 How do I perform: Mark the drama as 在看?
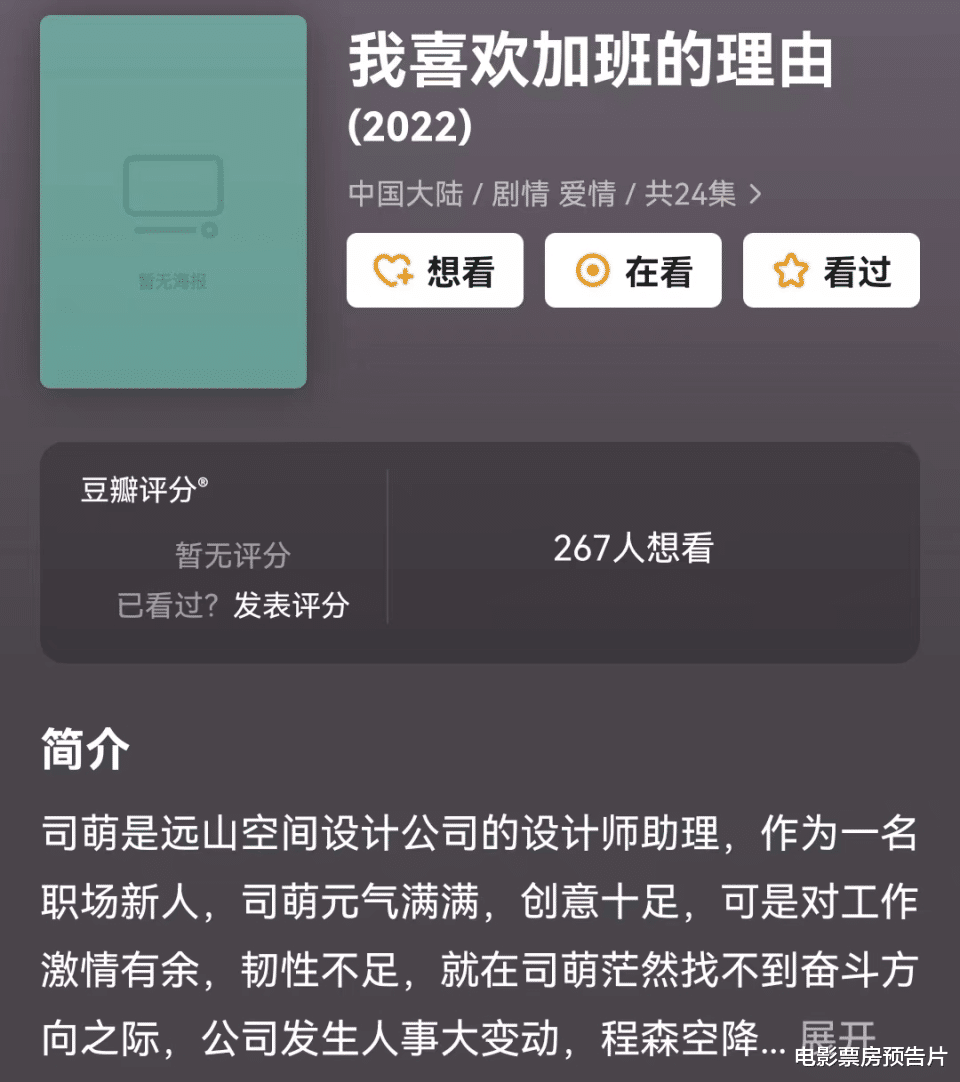[633, 270]
